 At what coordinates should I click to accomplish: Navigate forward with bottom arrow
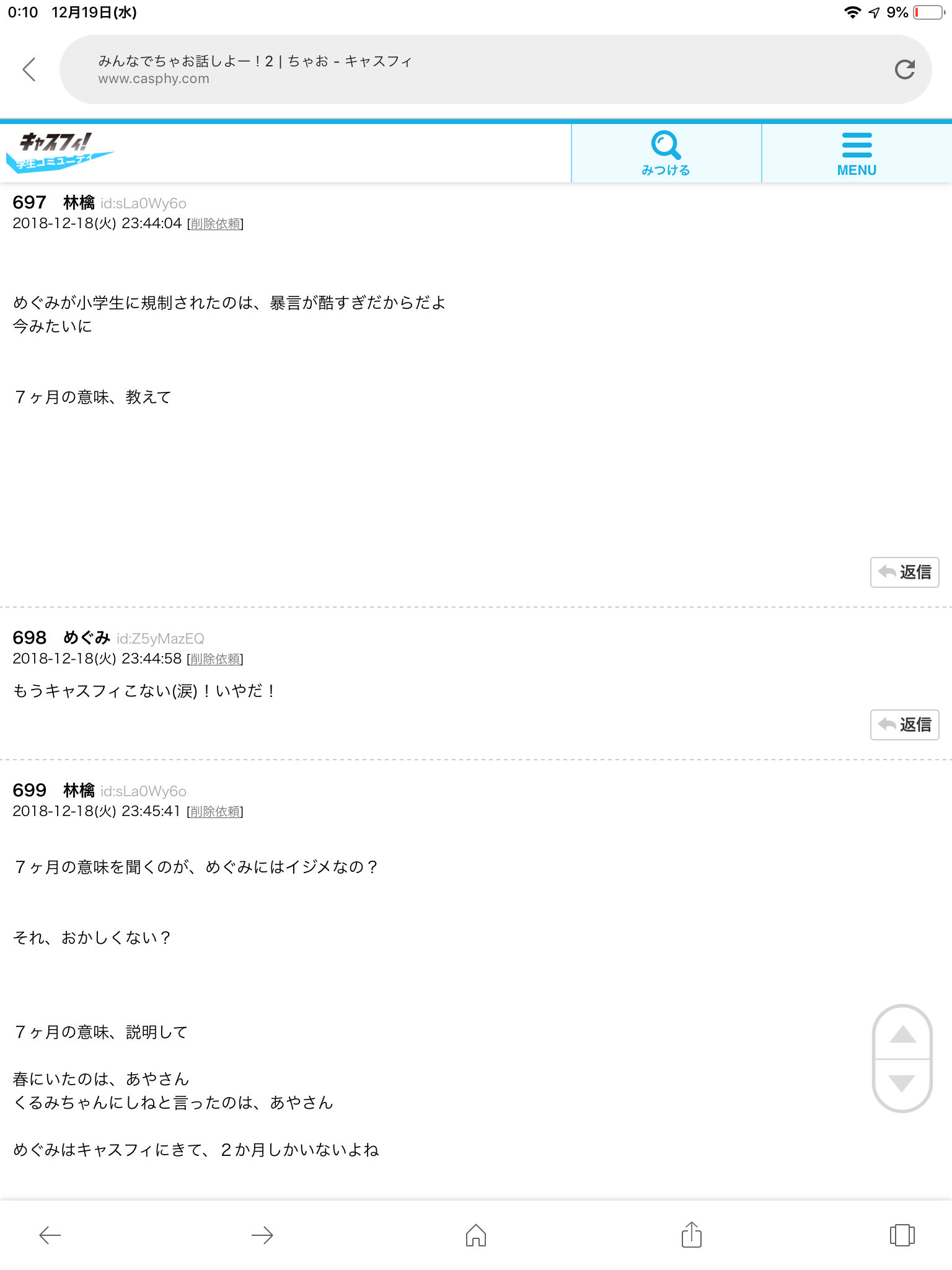(x=262, y=1235)
